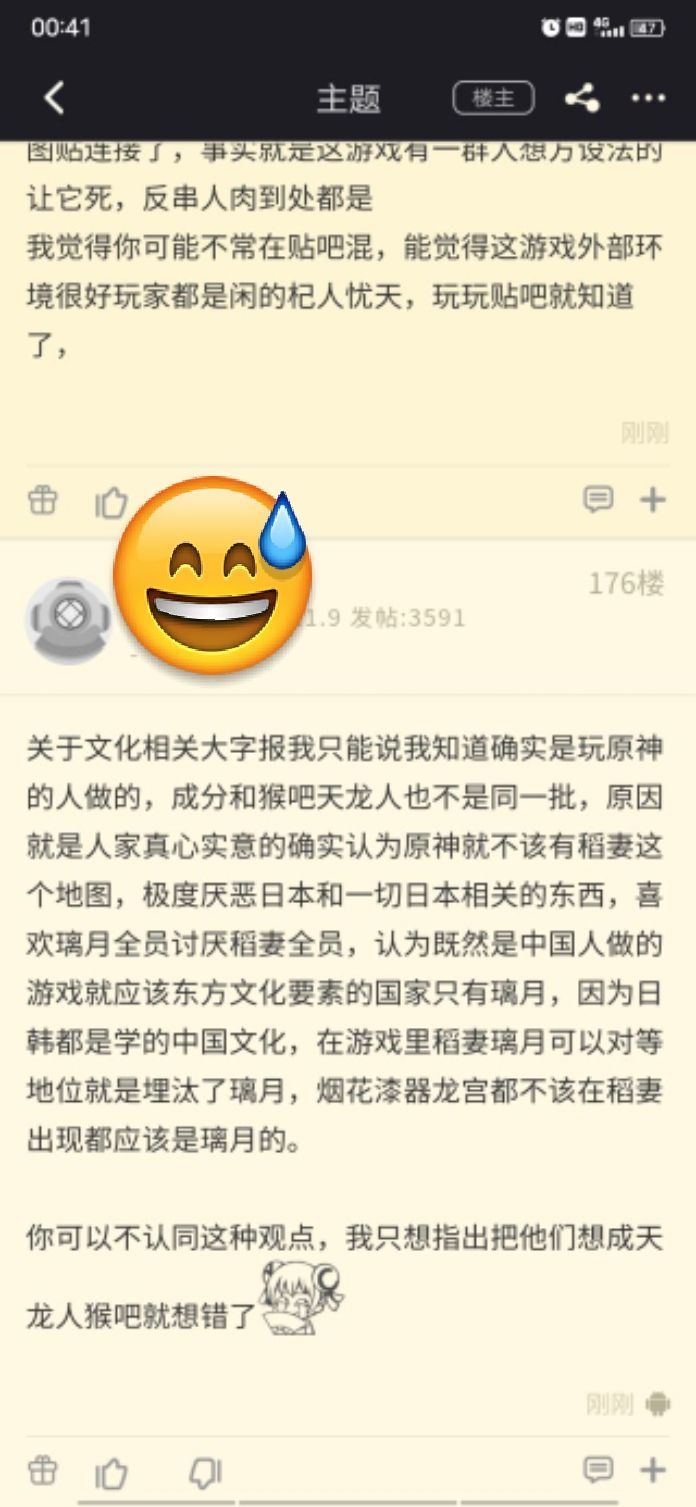Dislike the 176楼 post
The width and height of the screenshot is (696, 1507).
click(205, 1473)
